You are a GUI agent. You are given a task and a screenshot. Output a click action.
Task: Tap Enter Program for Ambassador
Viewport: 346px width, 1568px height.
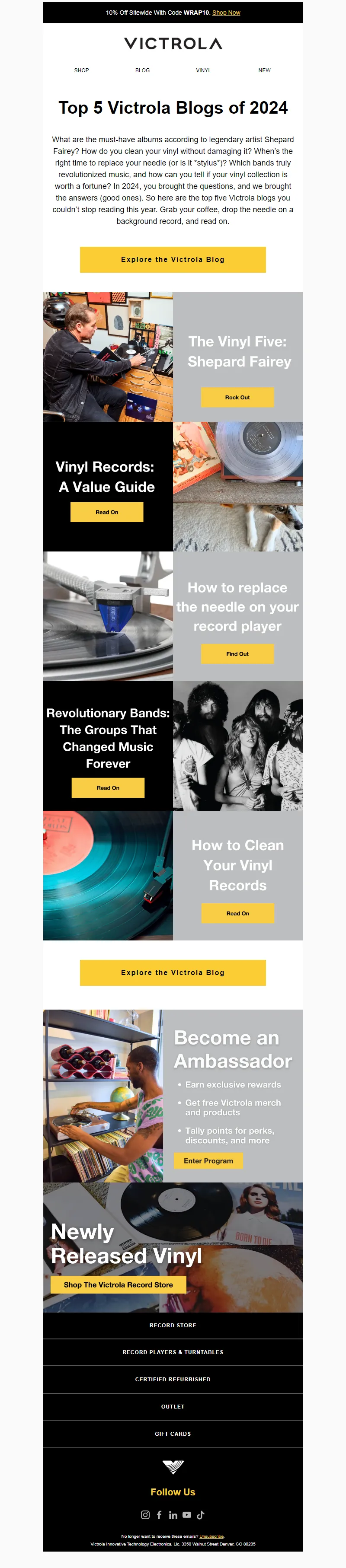(208, 1161)
